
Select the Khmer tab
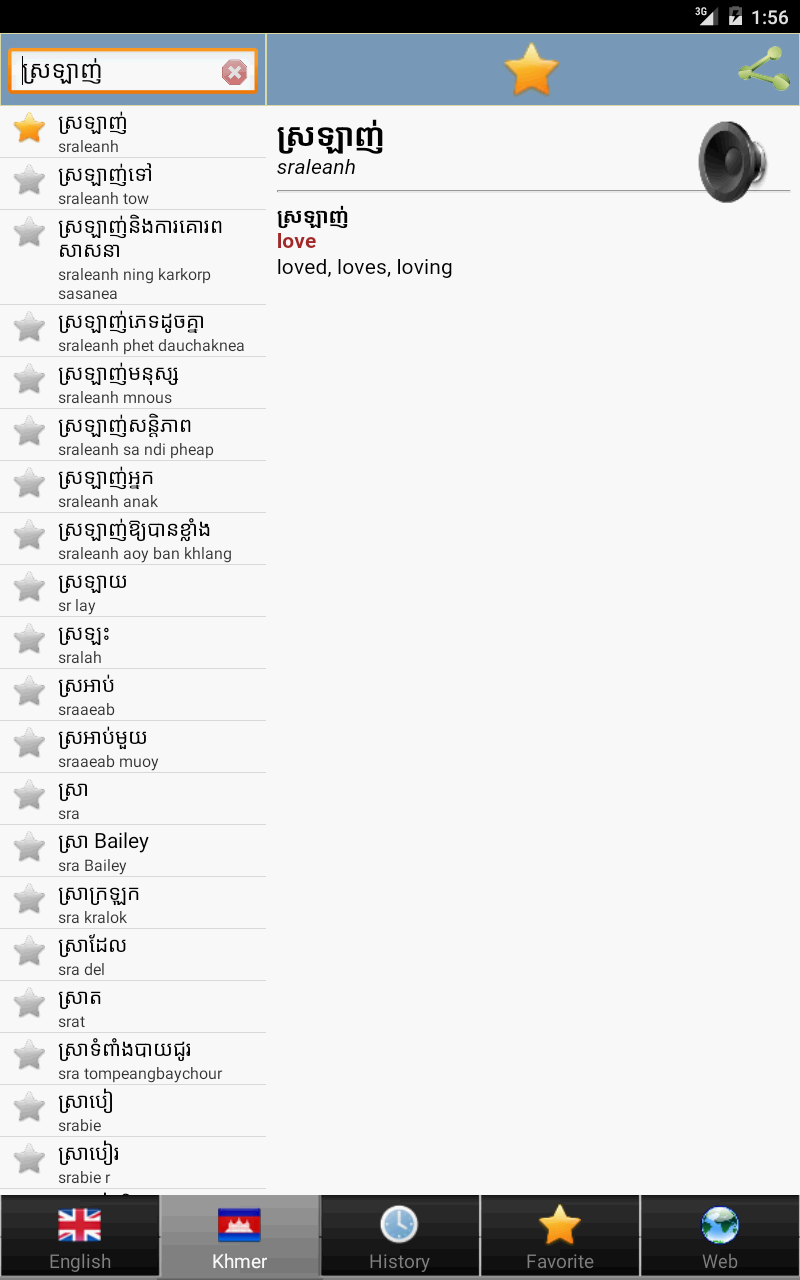(x=240, y=1237)
